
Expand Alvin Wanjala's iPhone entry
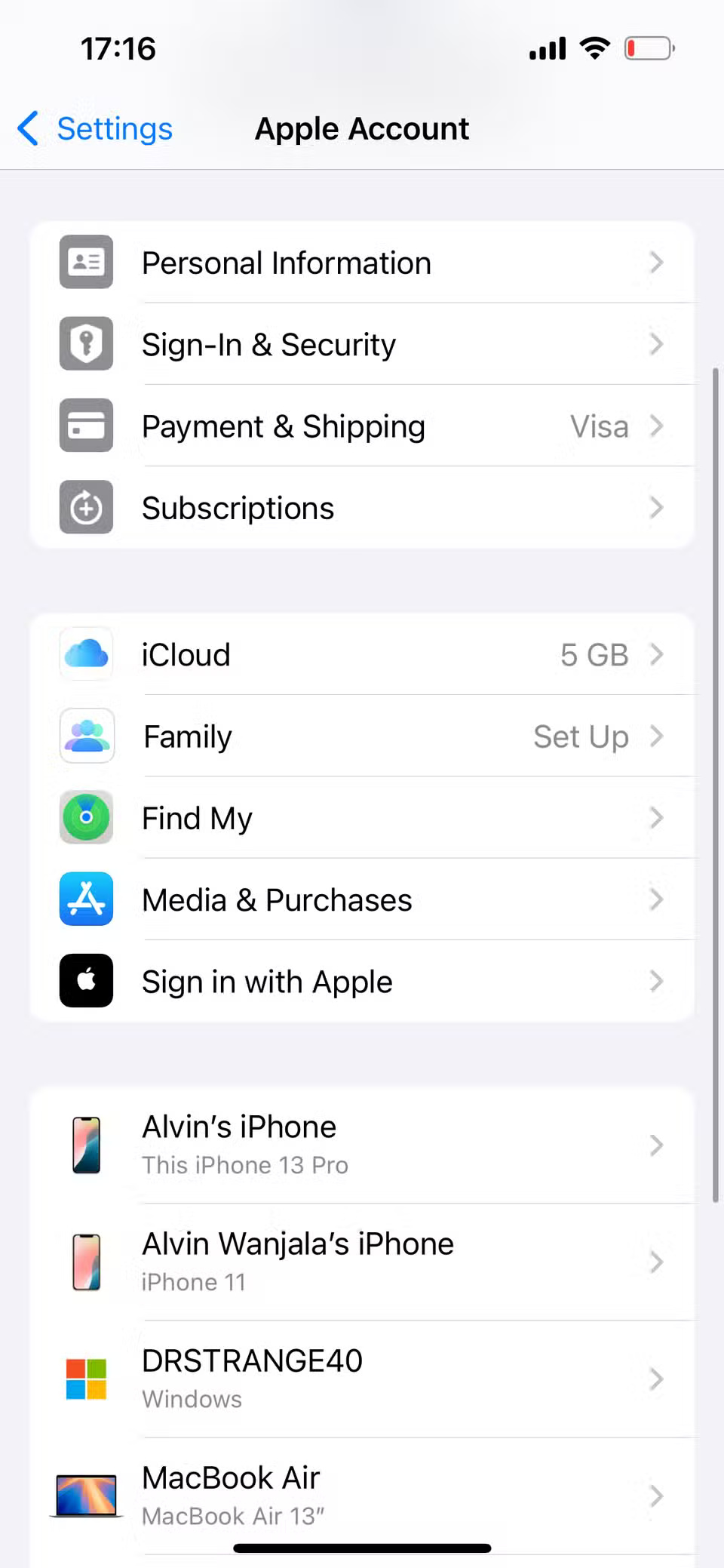(x=362, y=1262)
